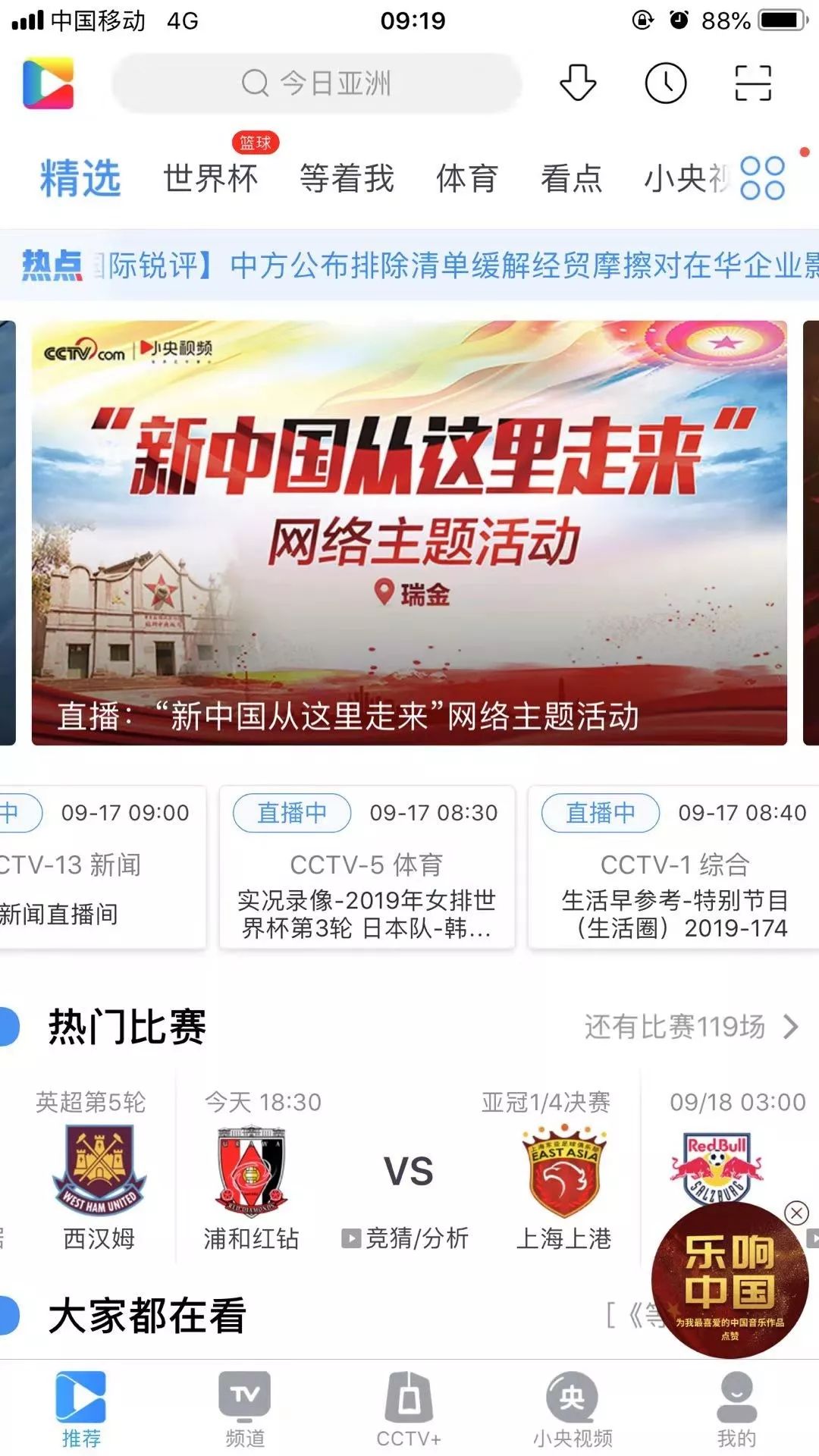Open the CCTV-1 综合 live card
The image size is (819, 1456).
coord(673,867)
